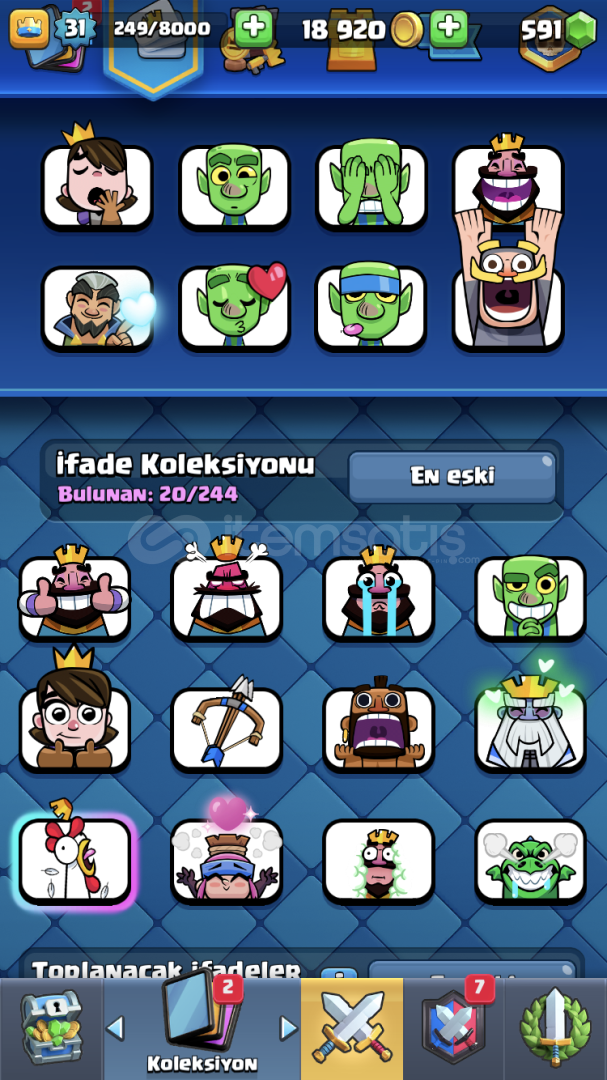Image resolution: width=607 pixels, height=1080 pixels.
Task: Choose the crying green dragon emote
Action: [531, 861]
